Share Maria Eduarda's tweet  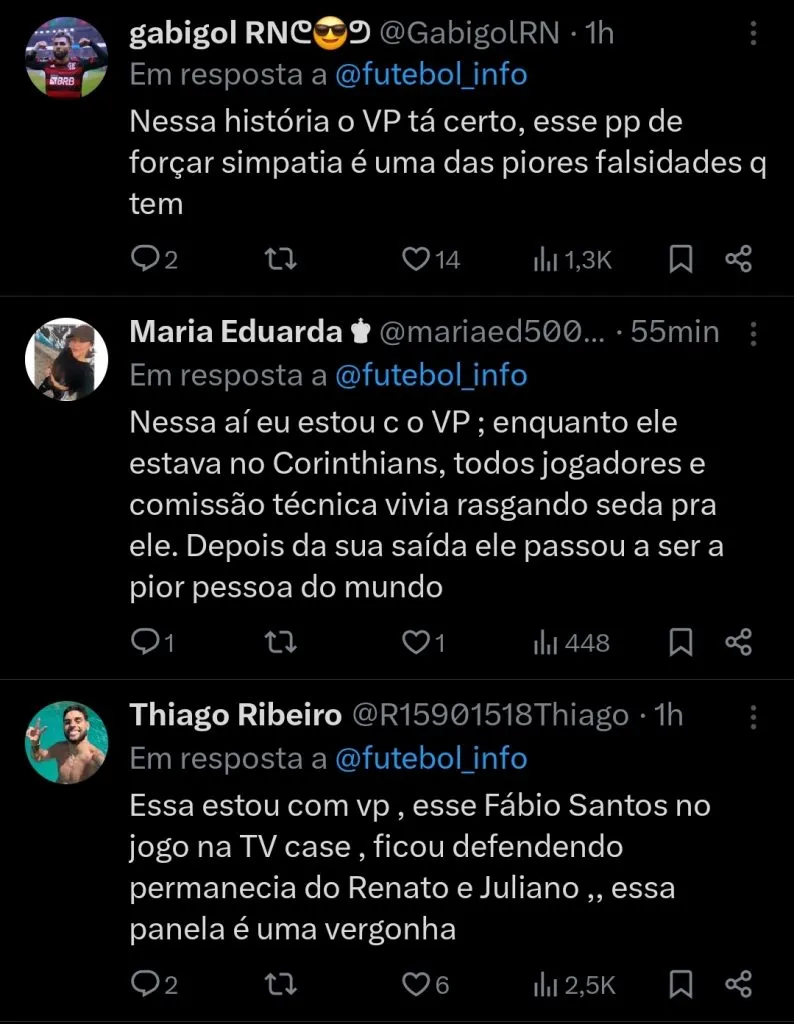coord(739,642)
